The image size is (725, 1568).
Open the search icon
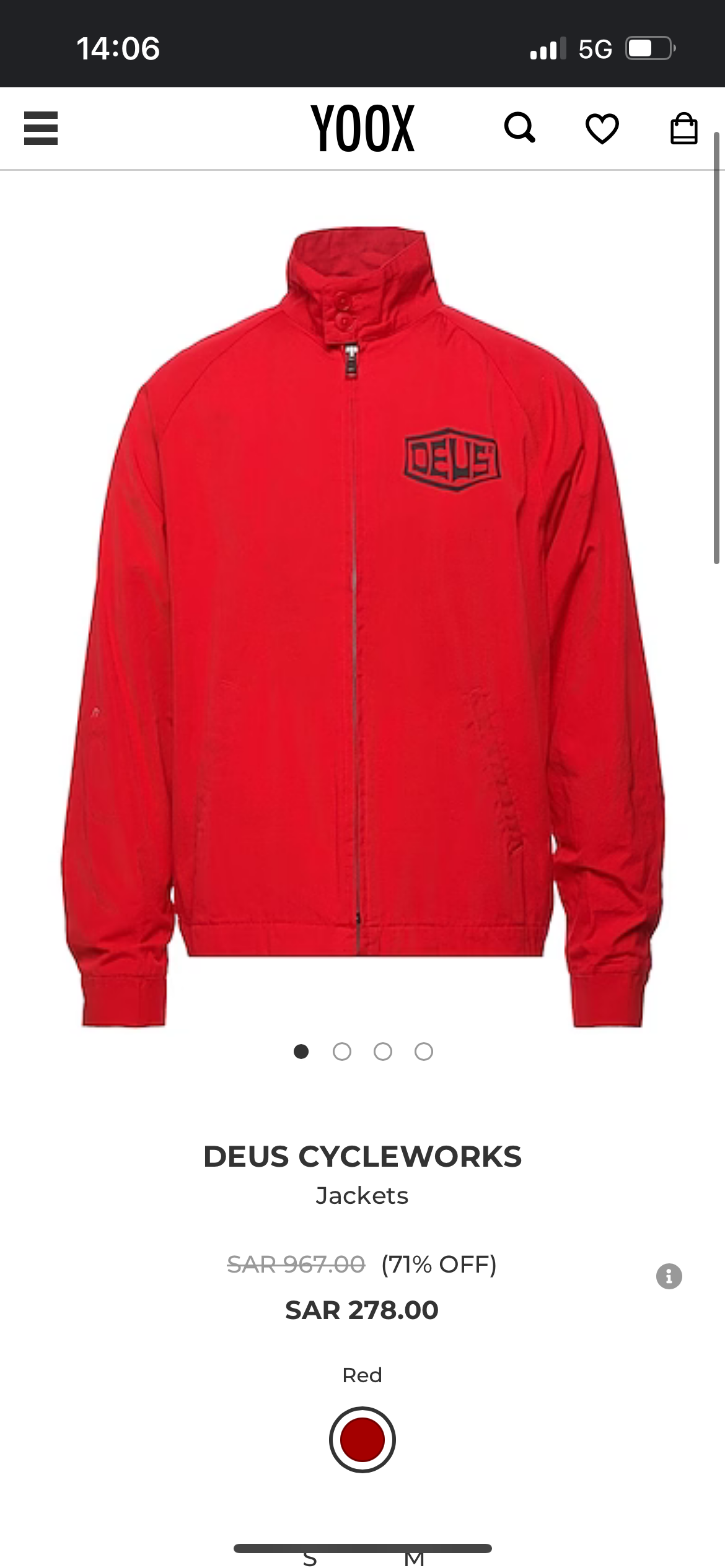[519, 128]
